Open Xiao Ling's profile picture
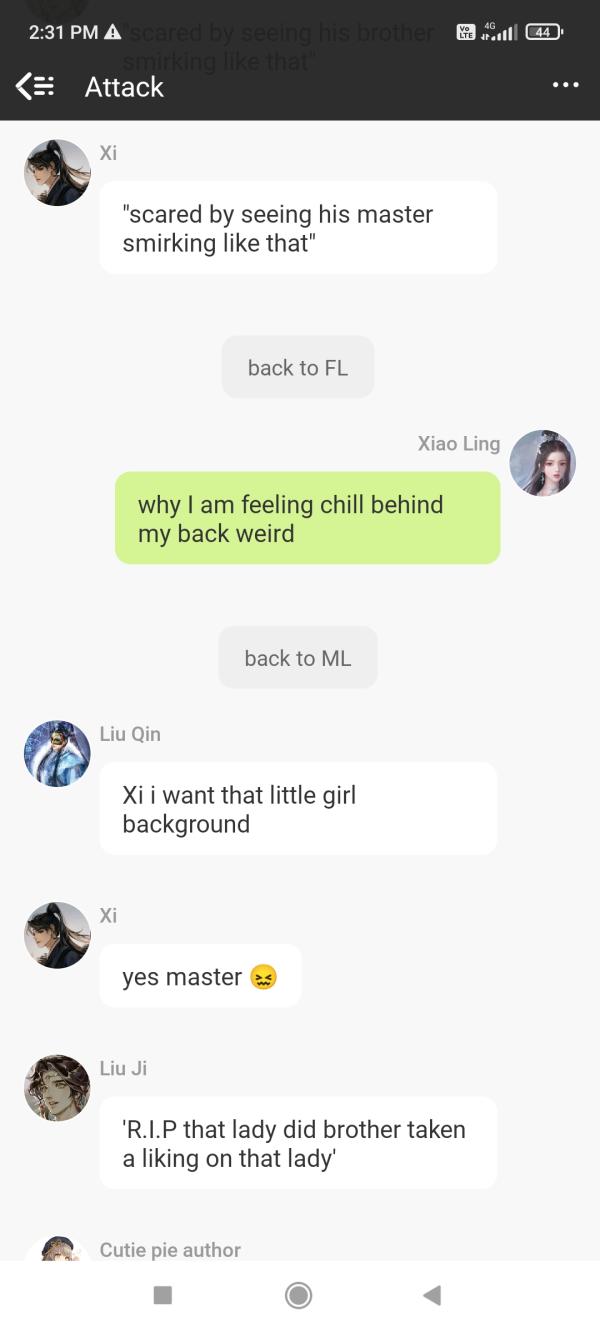The width and height of the screenshot is (600, 1333). point(542,463)
